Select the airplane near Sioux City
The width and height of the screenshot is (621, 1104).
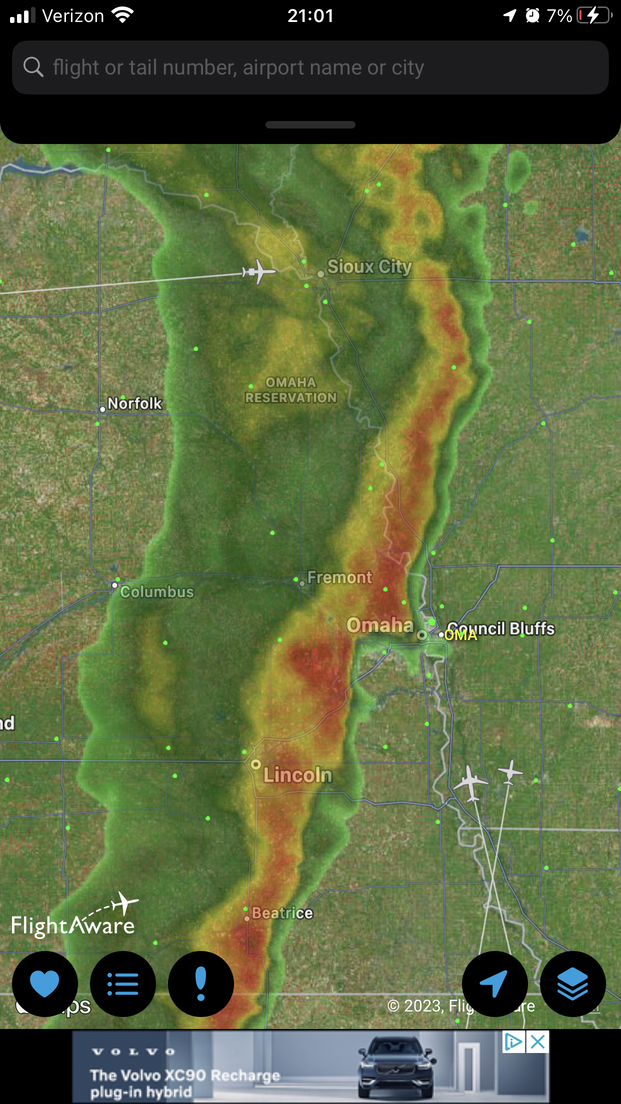[x=259, y=271]
